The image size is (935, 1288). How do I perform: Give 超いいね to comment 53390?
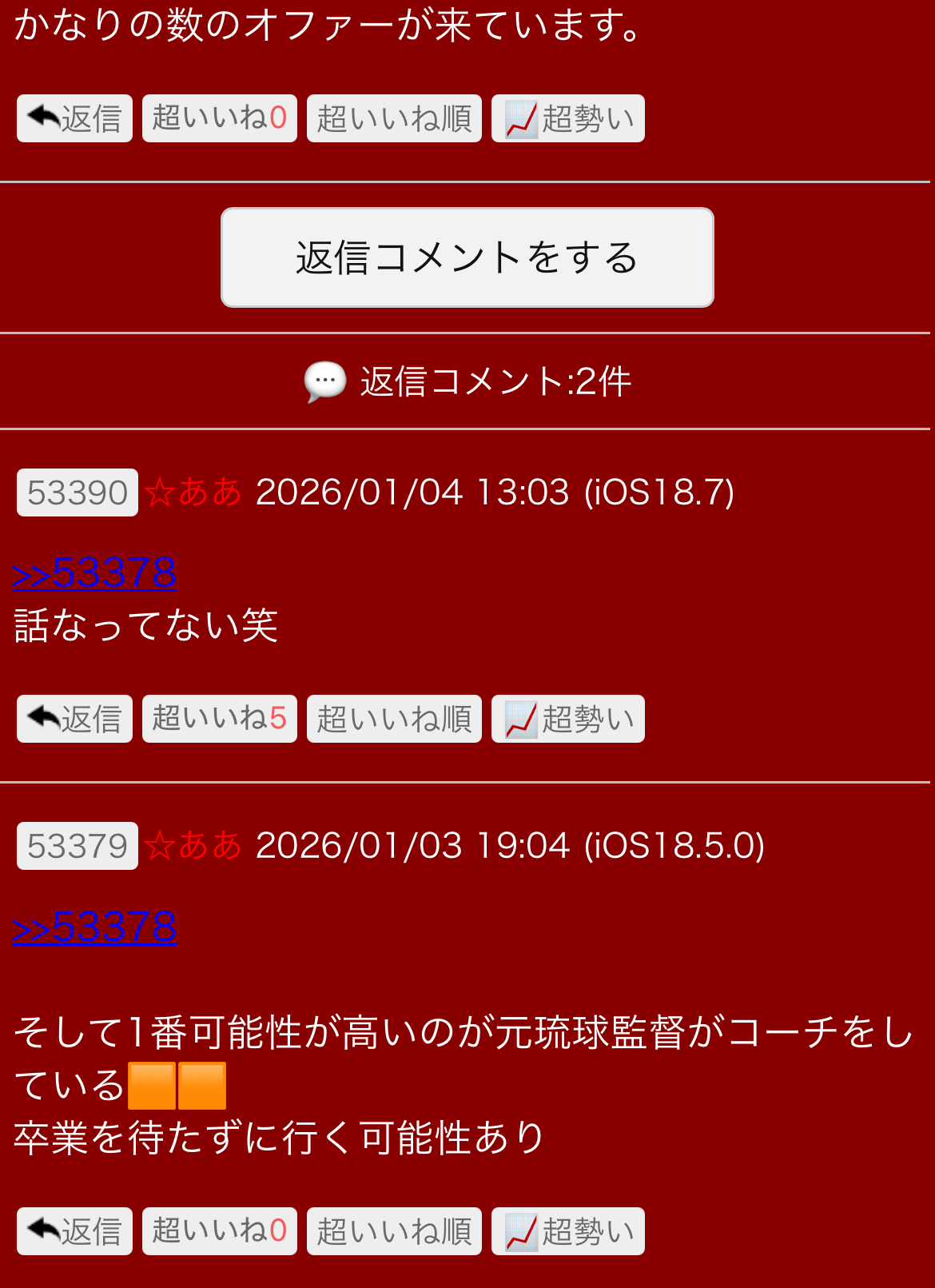[x=219, y=719]
